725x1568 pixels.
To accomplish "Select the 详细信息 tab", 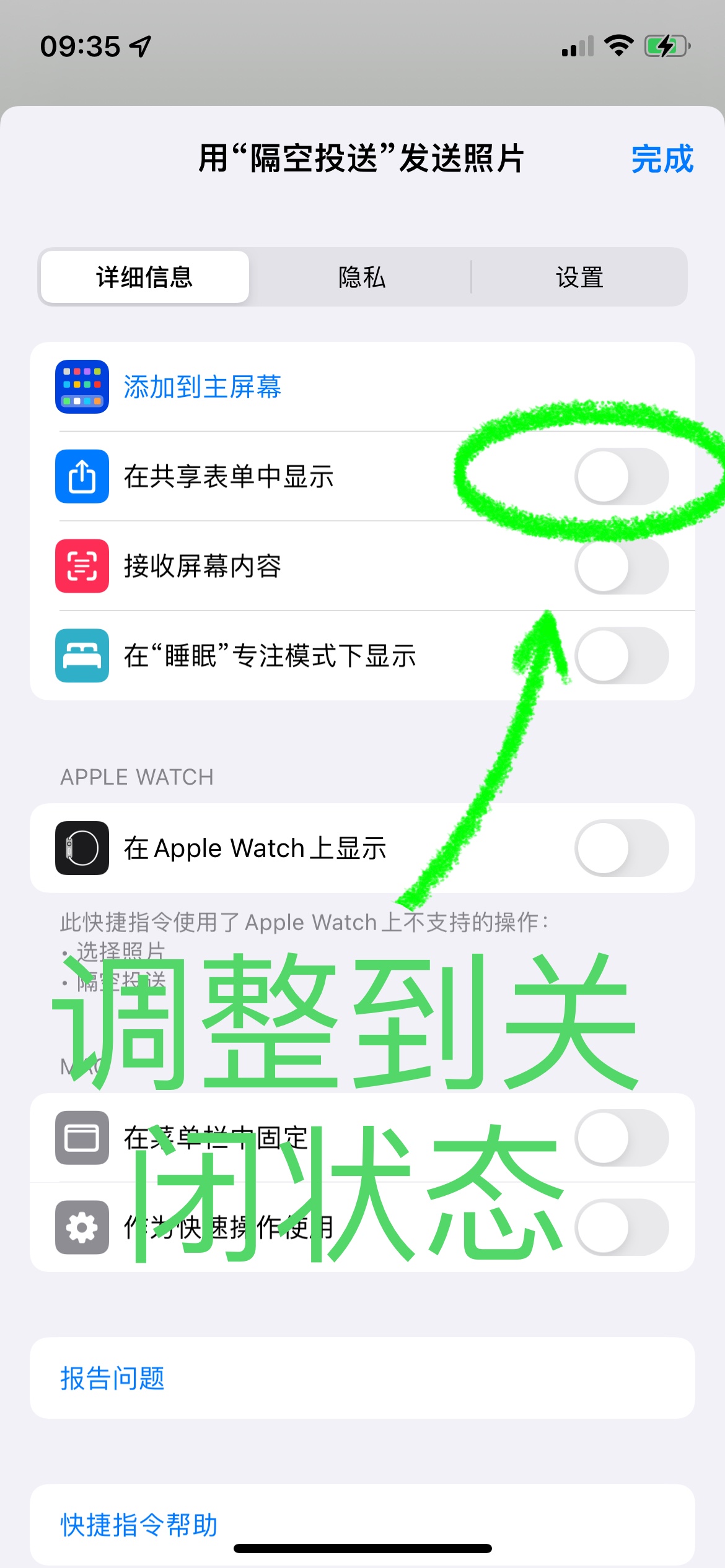I will (144, 277).
